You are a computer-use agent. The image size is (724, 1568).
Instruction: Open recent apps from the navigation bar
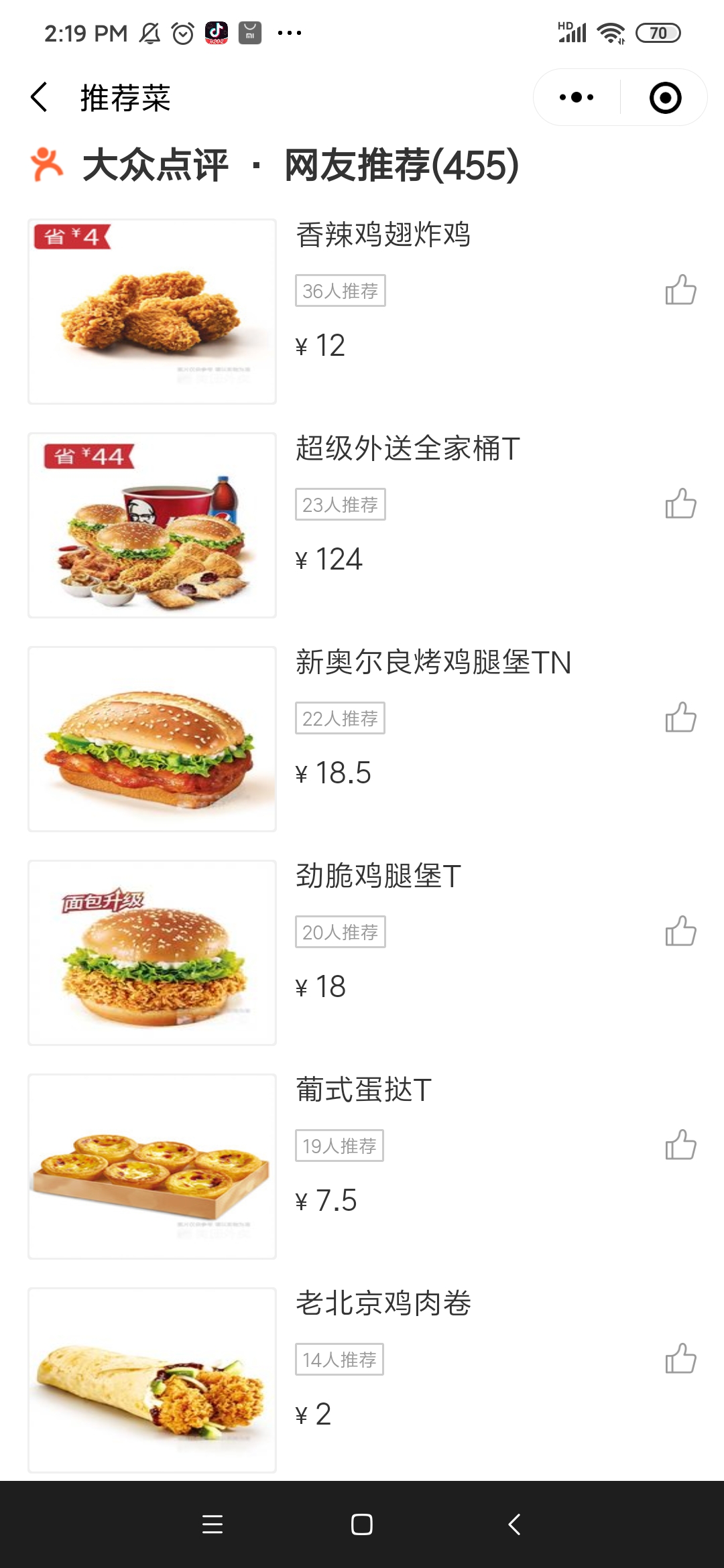tap(213, 1524)
